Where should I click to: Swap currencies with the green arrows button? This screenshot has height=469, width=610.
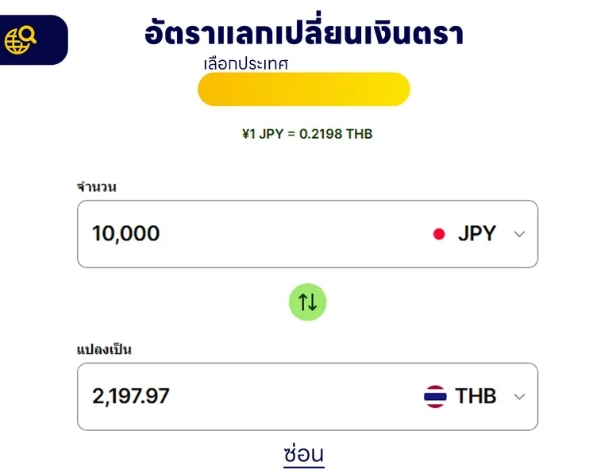[x=308, y=302]
